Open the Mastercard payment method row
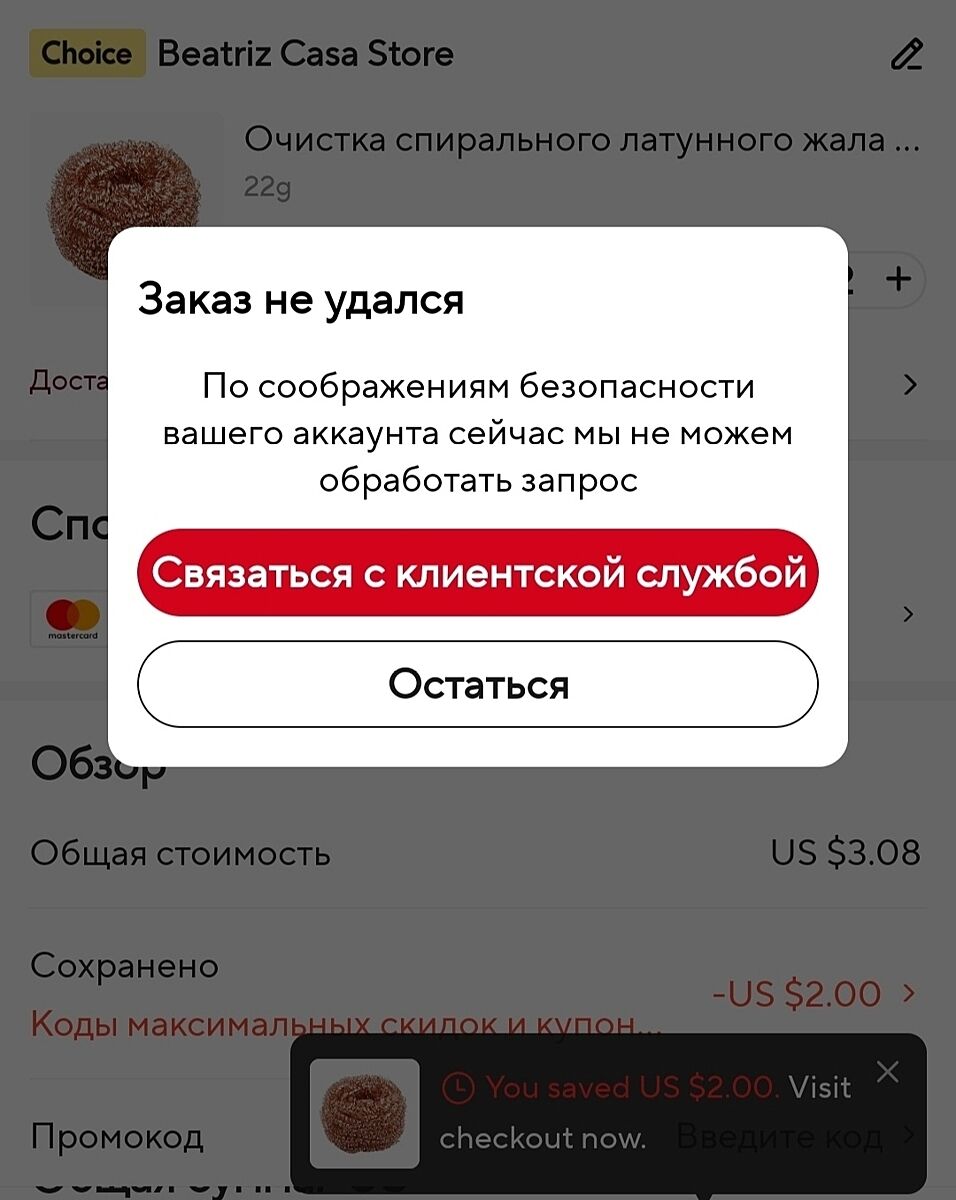This screenshot has width=956, height=1200. pos(907,614)
